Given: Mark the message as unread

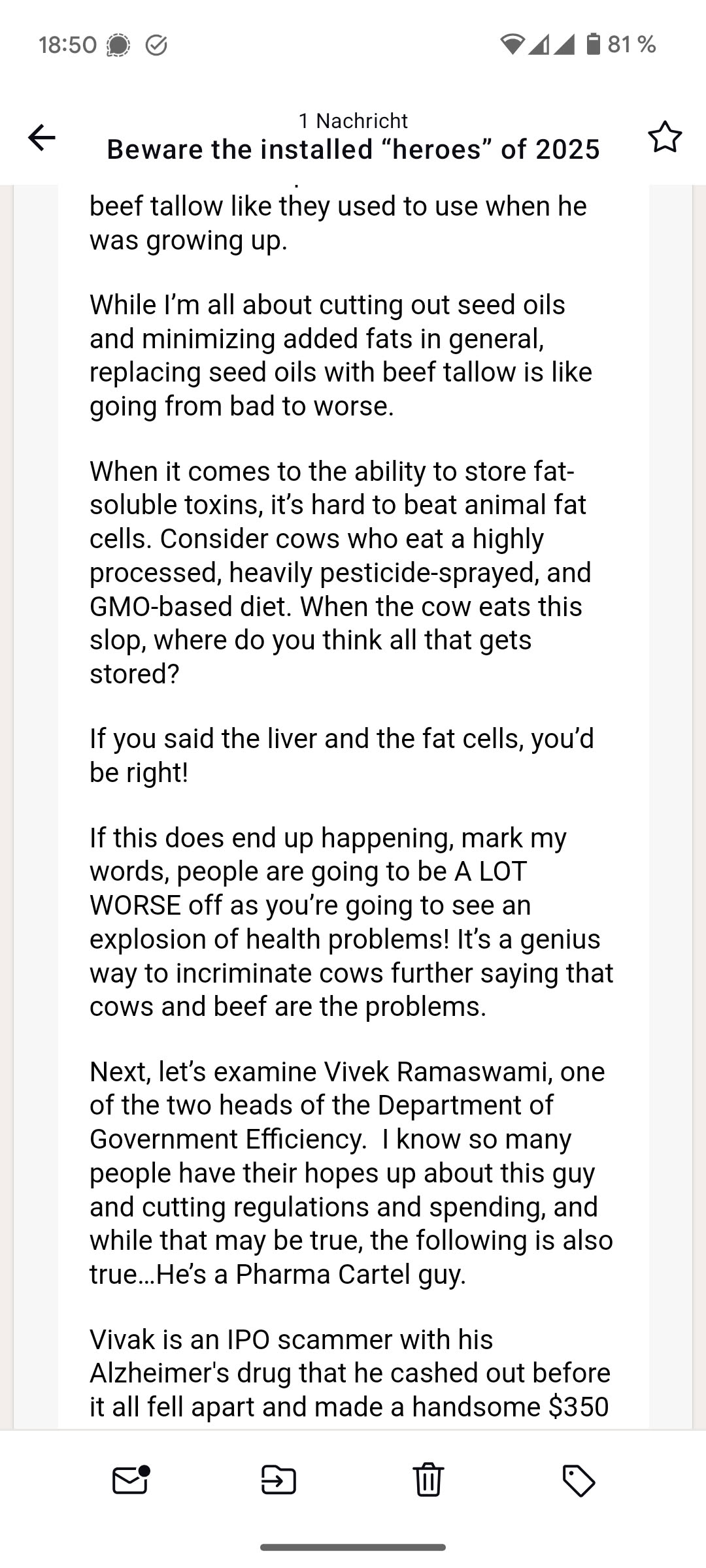Looking at the screenshot, I should [x=130, y=1480].
